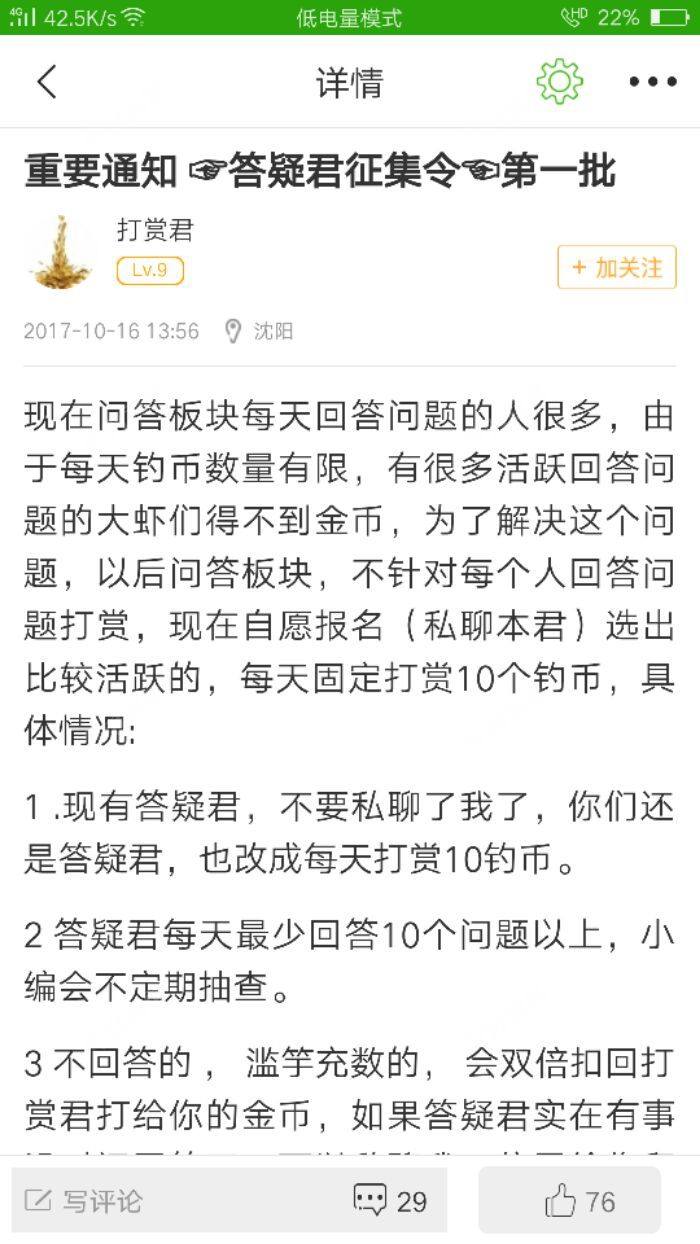Like this post with 76 likes
Image resolution: width=700 pixels, height=1244 pixels.
tap(570, 1200)
